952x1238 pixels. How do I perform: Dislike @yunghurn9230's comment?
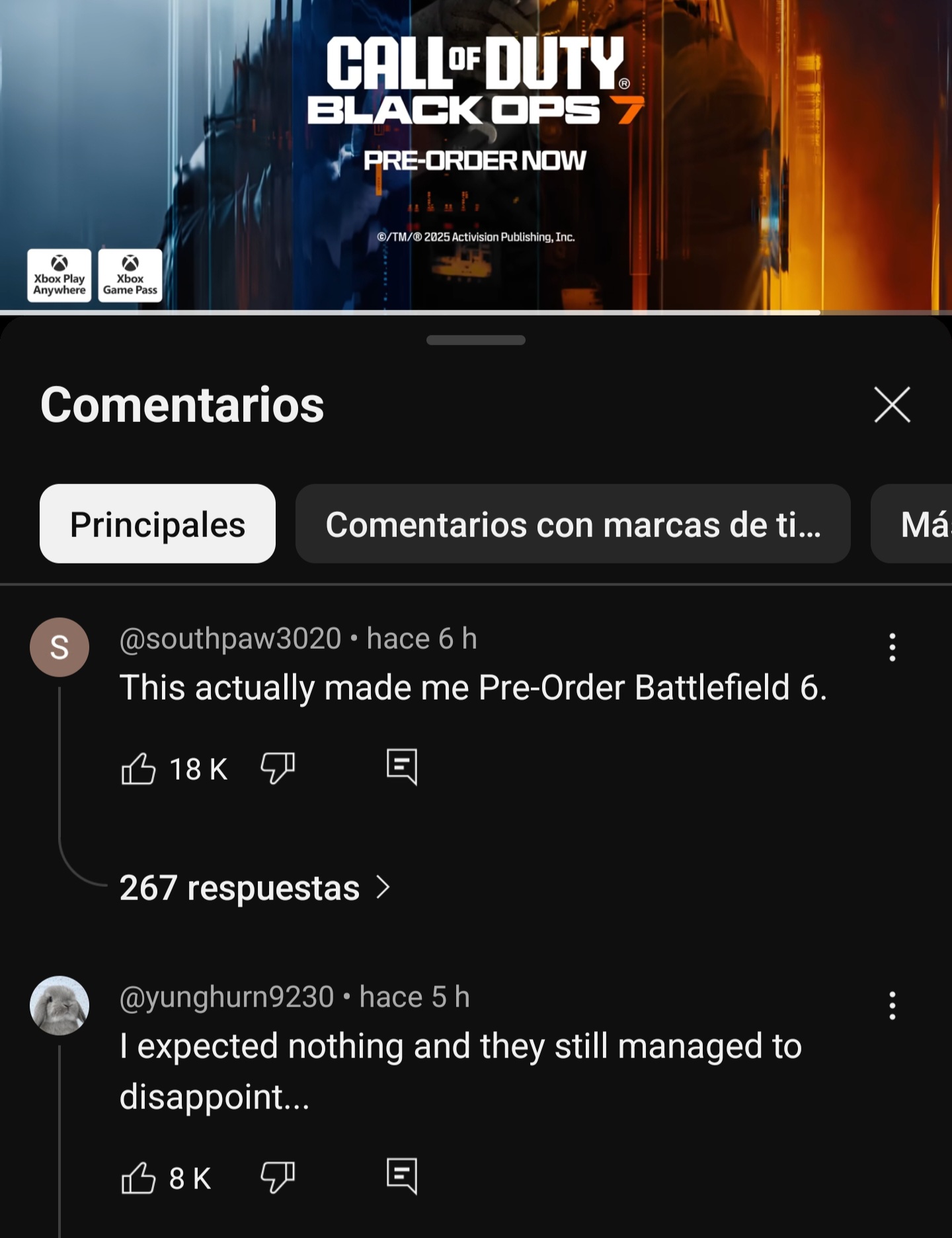point(278,1178)
